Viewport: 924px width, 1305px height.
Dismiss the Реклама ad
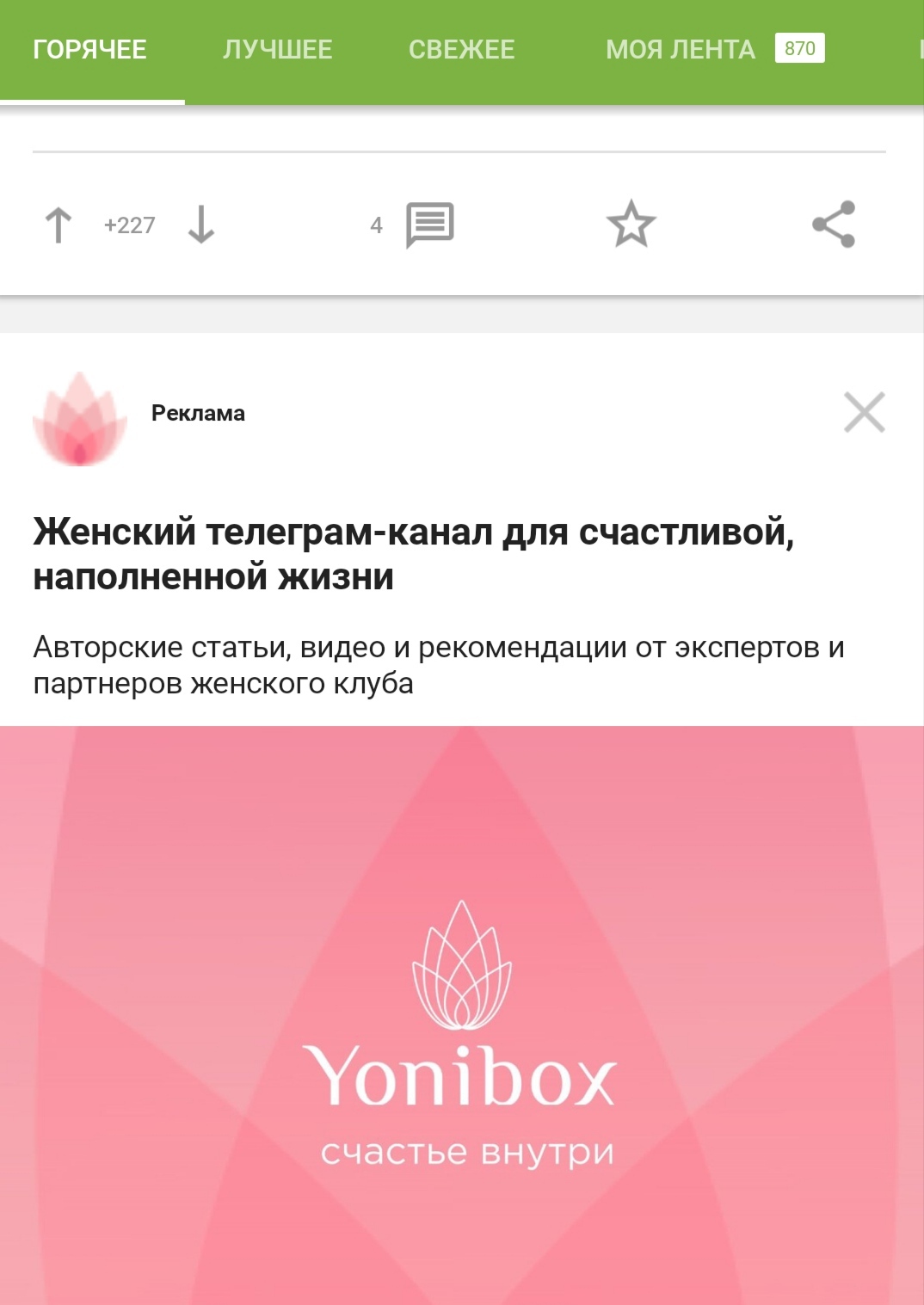coord(864,413)
